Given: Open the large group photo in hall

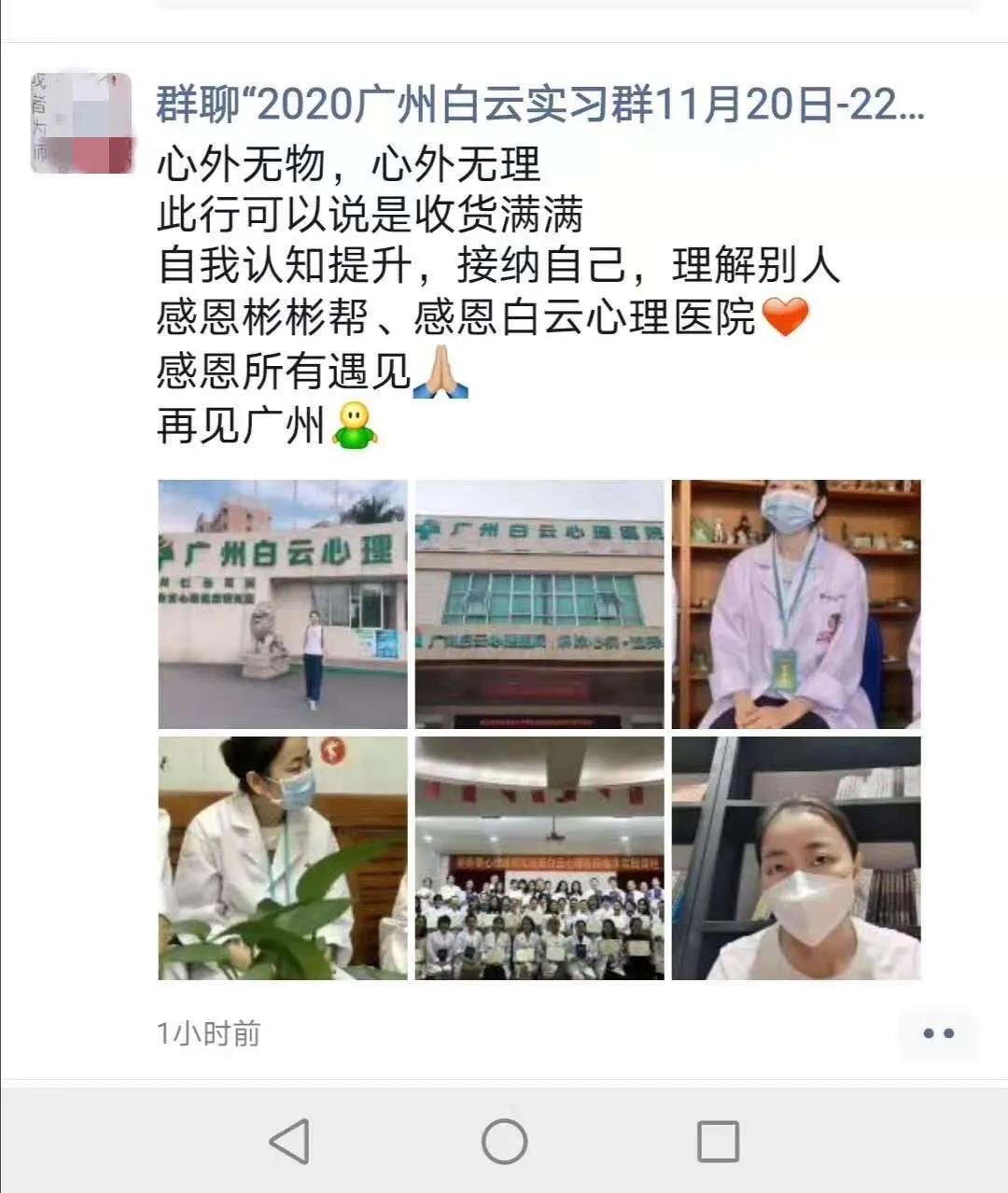Looking at the screenshot, I should (x=539, y=858).
